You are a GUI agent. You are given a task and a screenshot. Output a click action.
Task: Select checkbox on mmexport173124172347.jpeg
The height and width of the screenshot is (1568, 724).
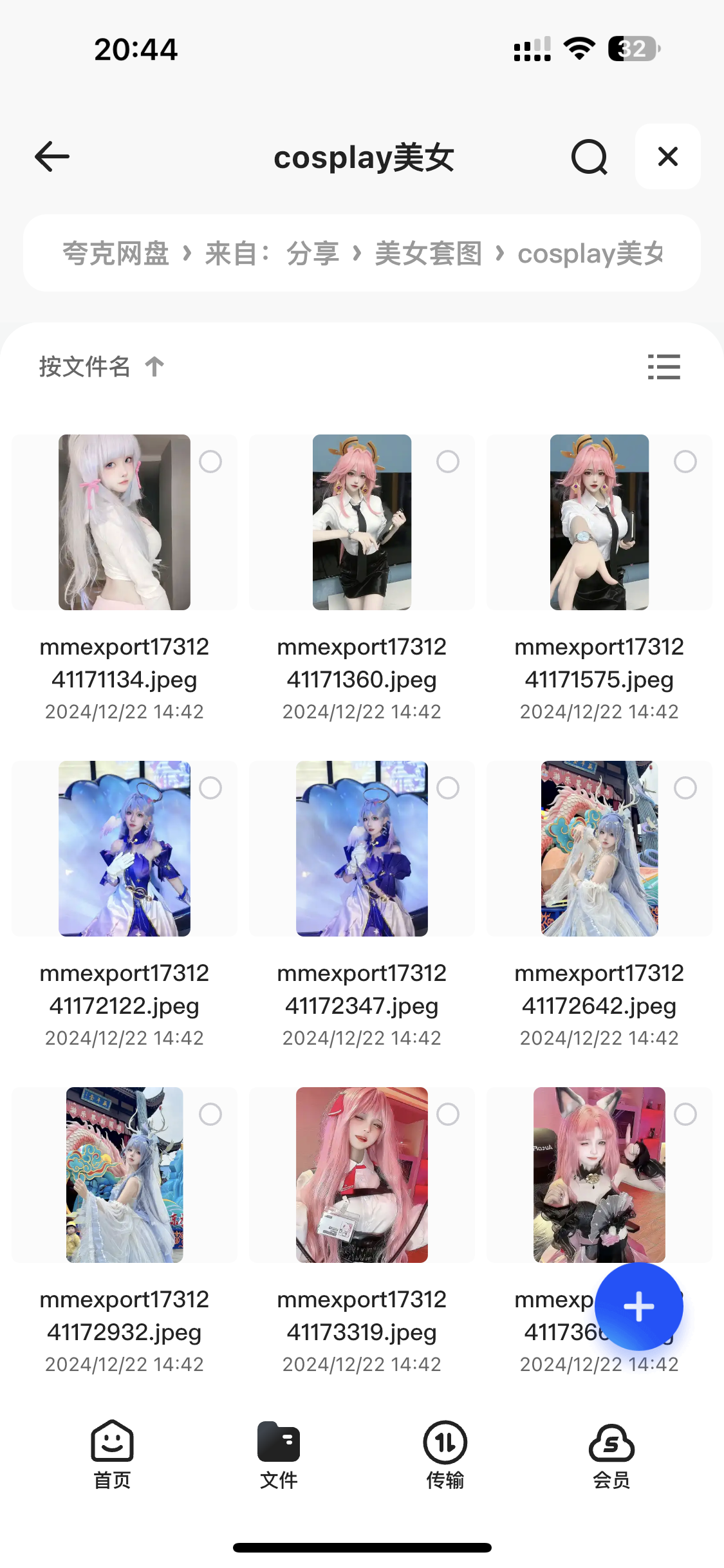click(448, 787)
